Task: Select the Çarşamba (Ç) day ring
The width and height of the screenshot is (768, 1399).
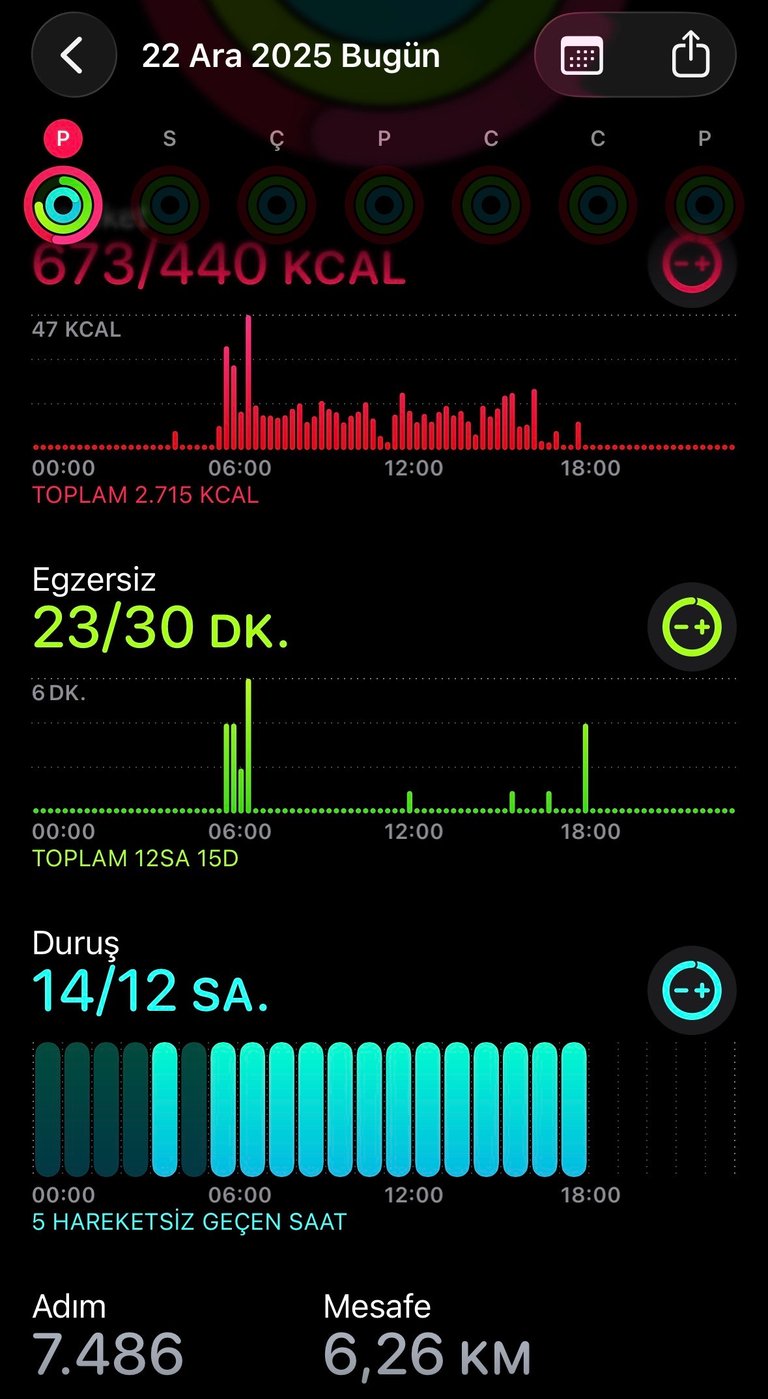Action: (276, 205)
